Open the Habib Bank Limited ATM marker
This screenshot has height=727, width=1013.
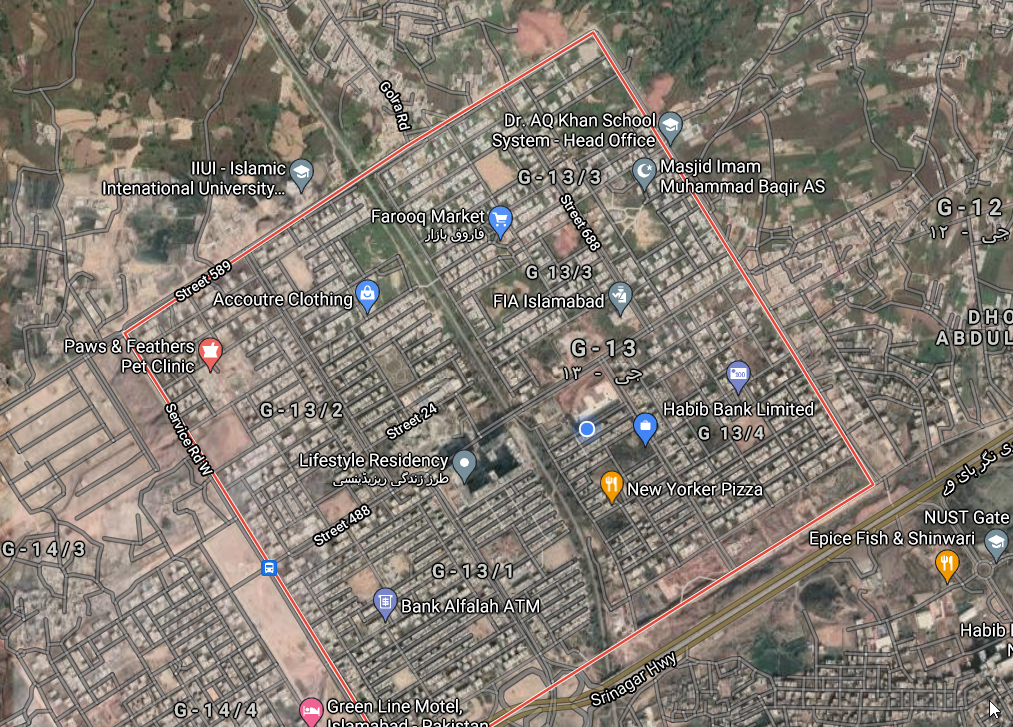738,376
